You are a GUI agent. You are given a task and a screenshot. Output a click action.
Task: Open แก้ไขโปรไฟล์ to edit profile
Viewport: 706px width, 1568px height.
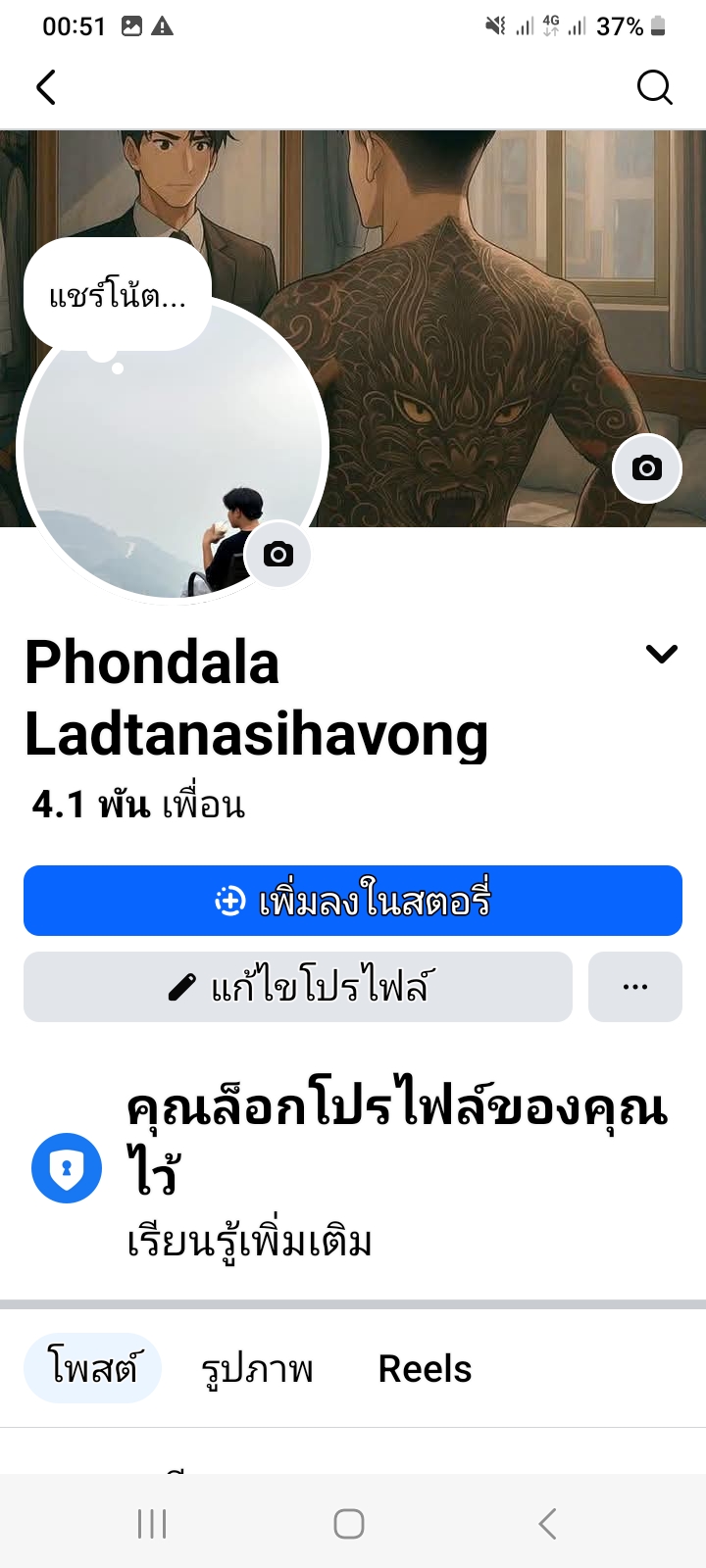(x=298, y=987)
